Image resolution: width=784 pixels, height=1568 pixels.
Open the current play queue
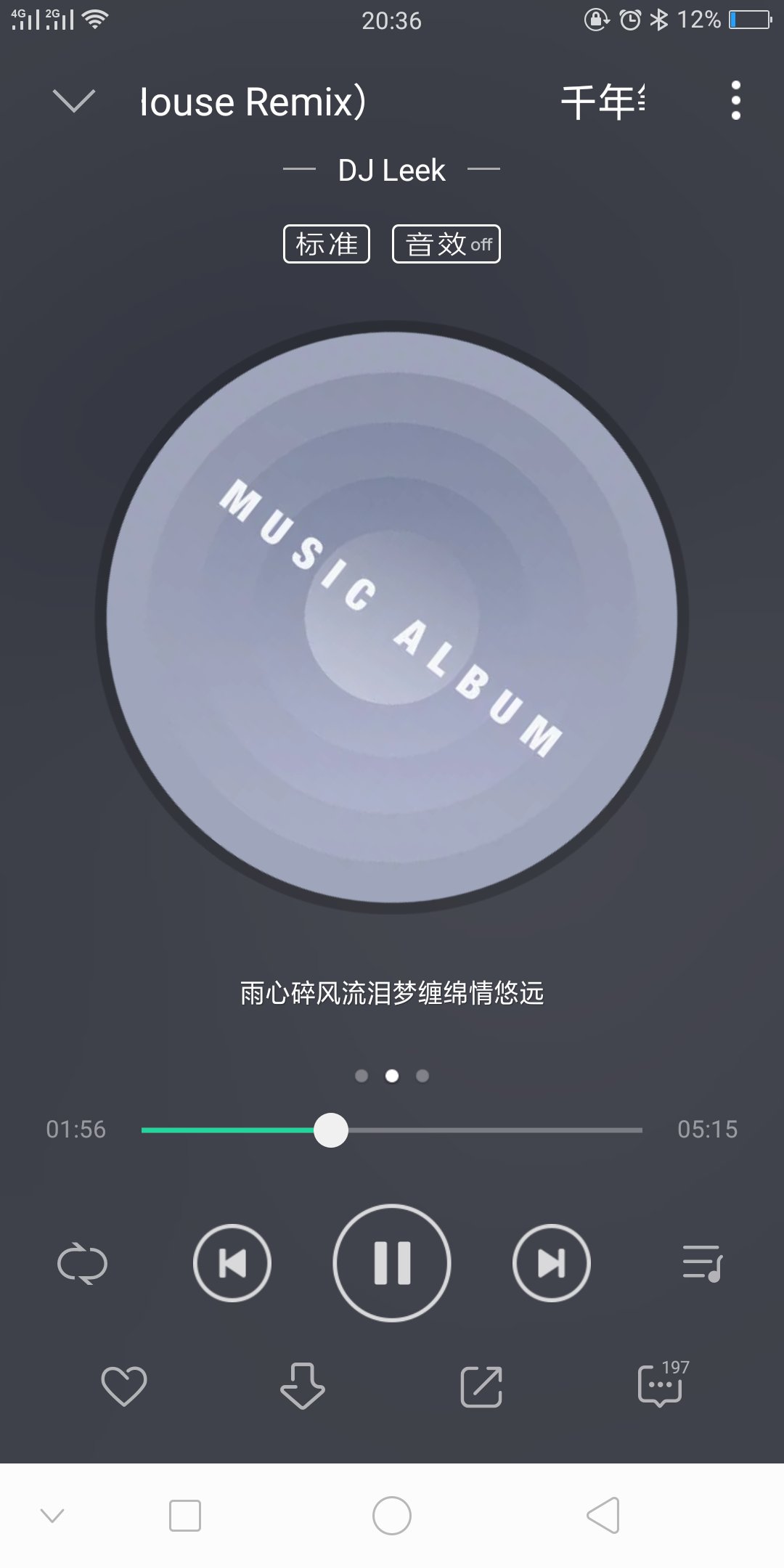tap(703, 1263)
